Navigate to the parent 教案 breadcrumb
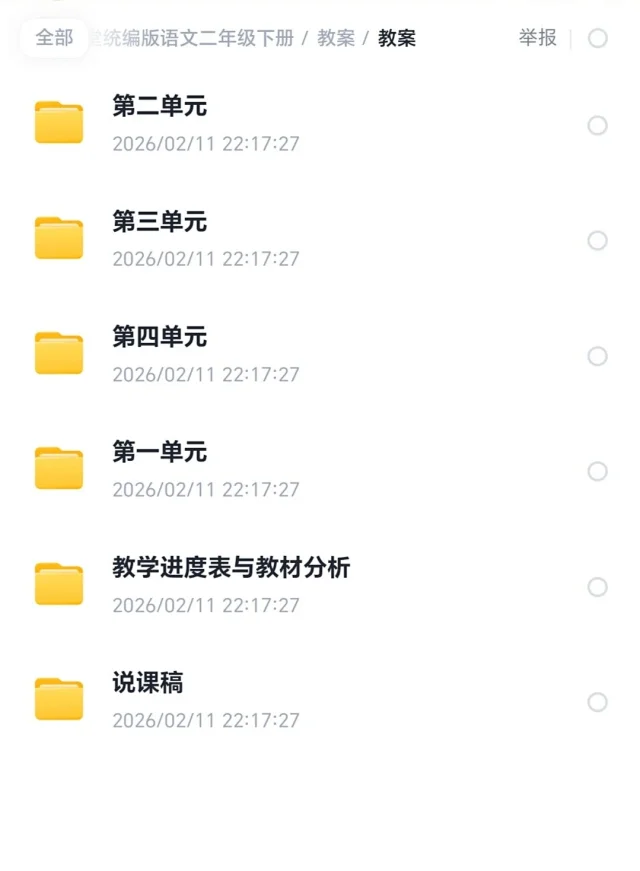Screen dimensions: 640x871 coord(335,38)
